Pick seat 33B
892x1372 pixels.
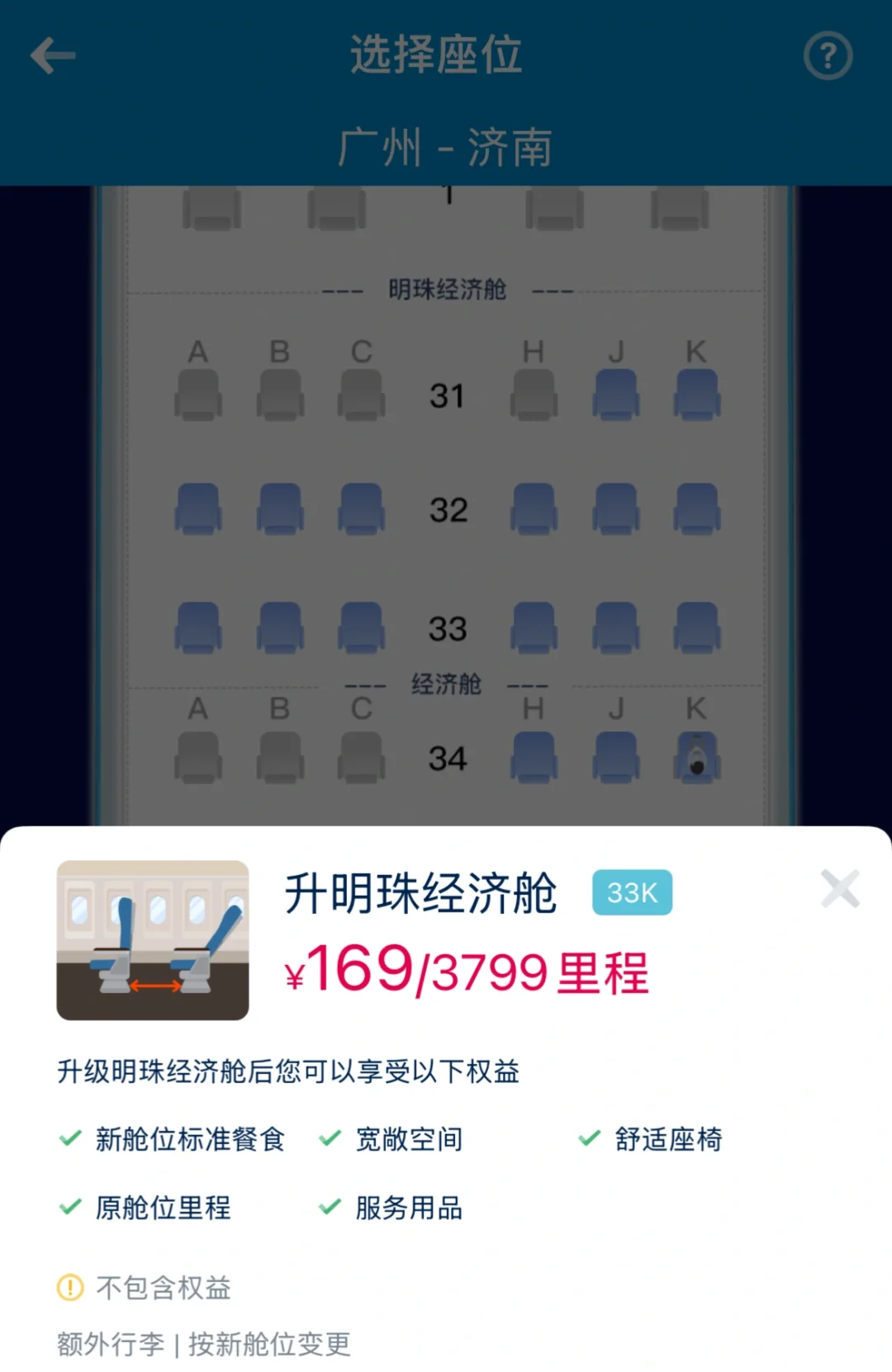[x=280, y=627]
